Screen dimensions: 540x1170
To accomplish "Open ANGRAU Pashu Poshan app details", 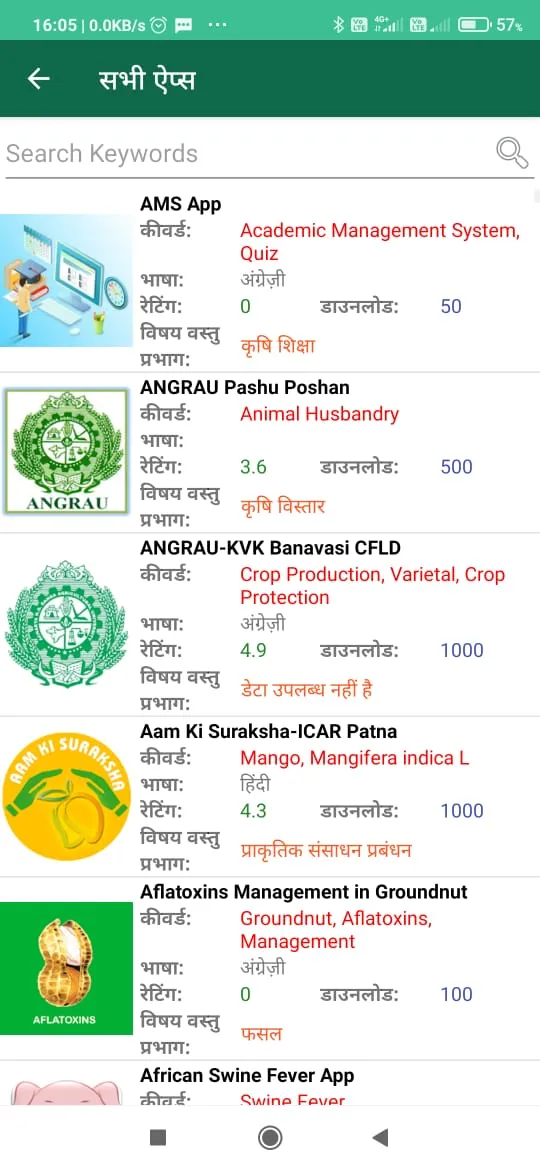I will click(x=270, y=452).
